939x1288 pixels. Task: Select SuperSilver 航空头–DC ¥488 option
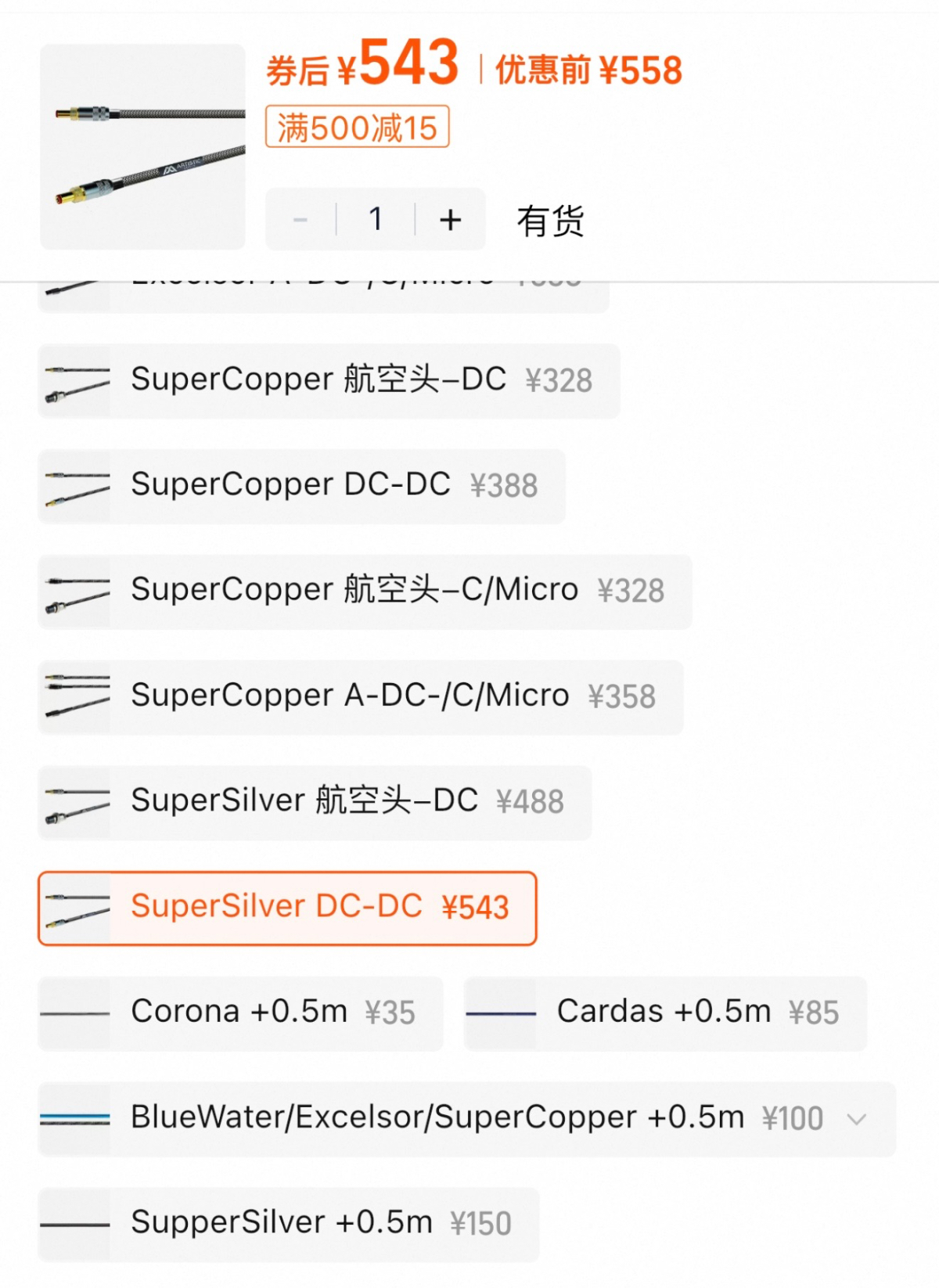(x=315, y=802)
